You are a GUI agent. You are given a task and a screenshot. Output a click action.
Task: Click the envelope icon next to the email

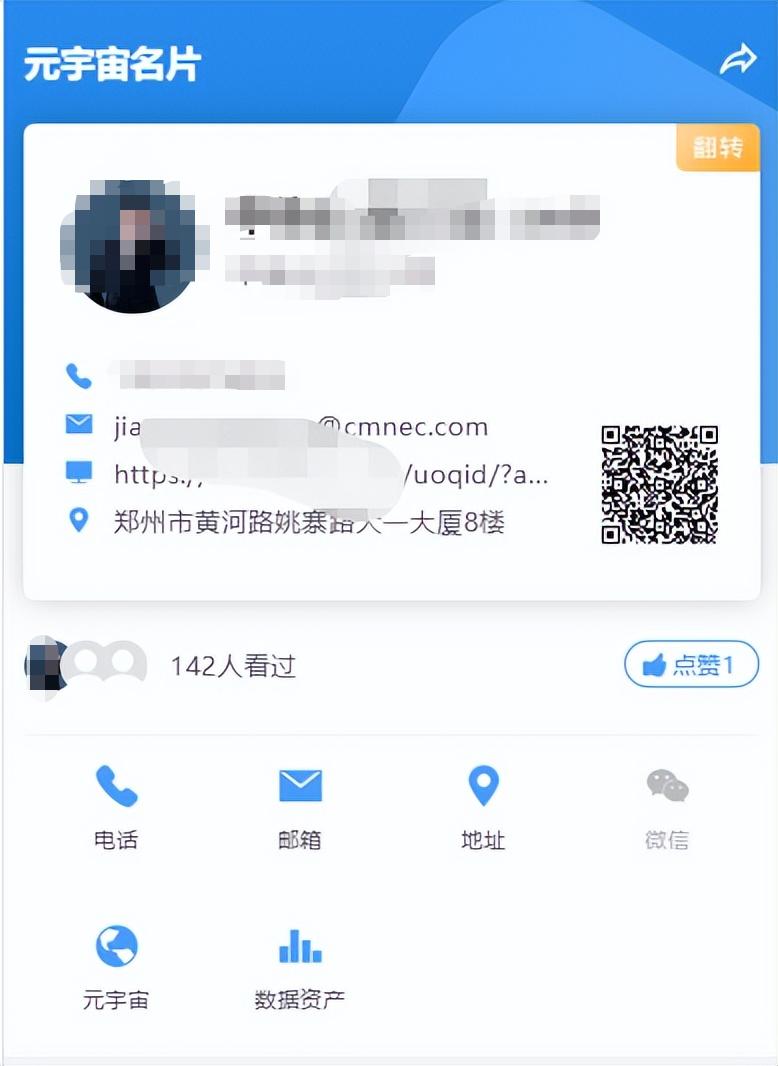(x=79, y=424)
